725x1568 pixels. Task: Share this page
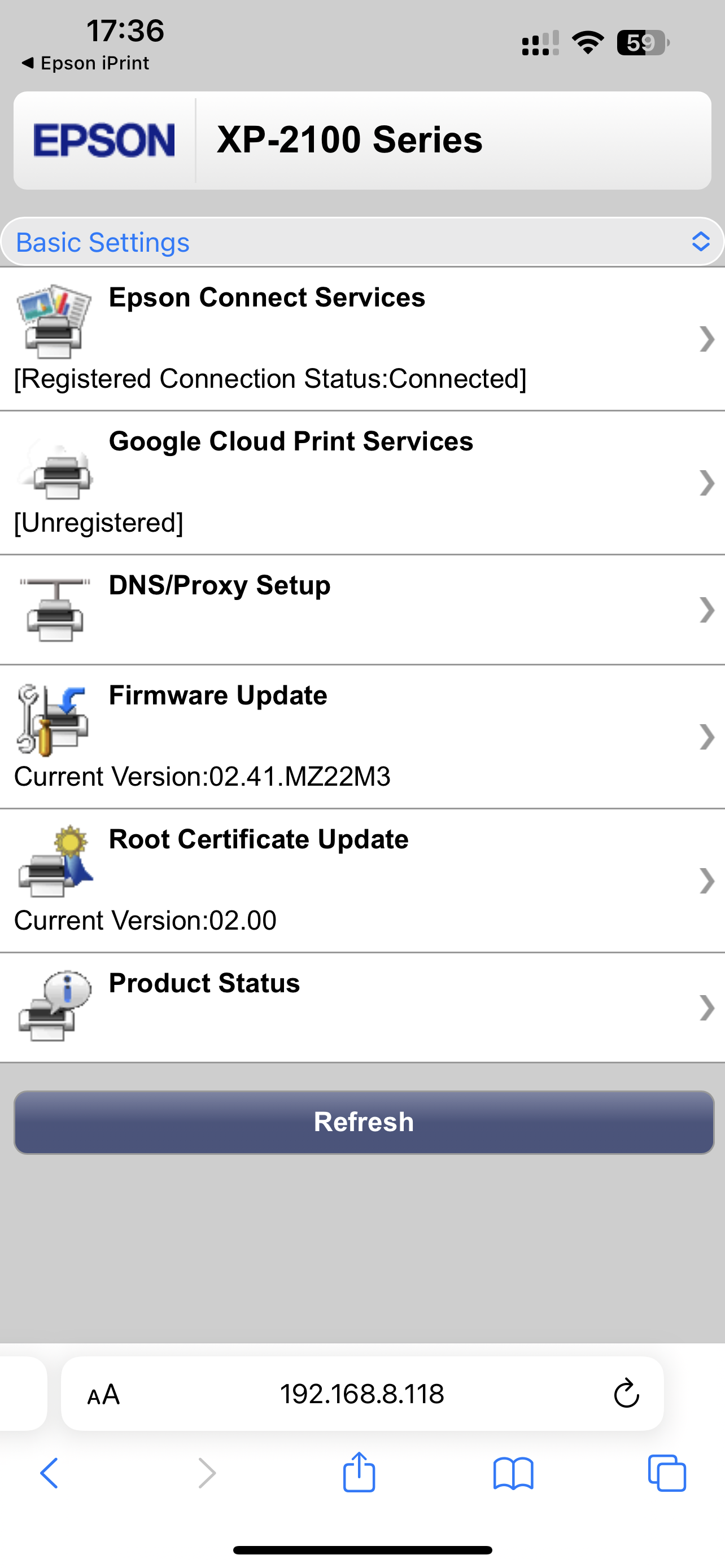[x=359, y=1473]
